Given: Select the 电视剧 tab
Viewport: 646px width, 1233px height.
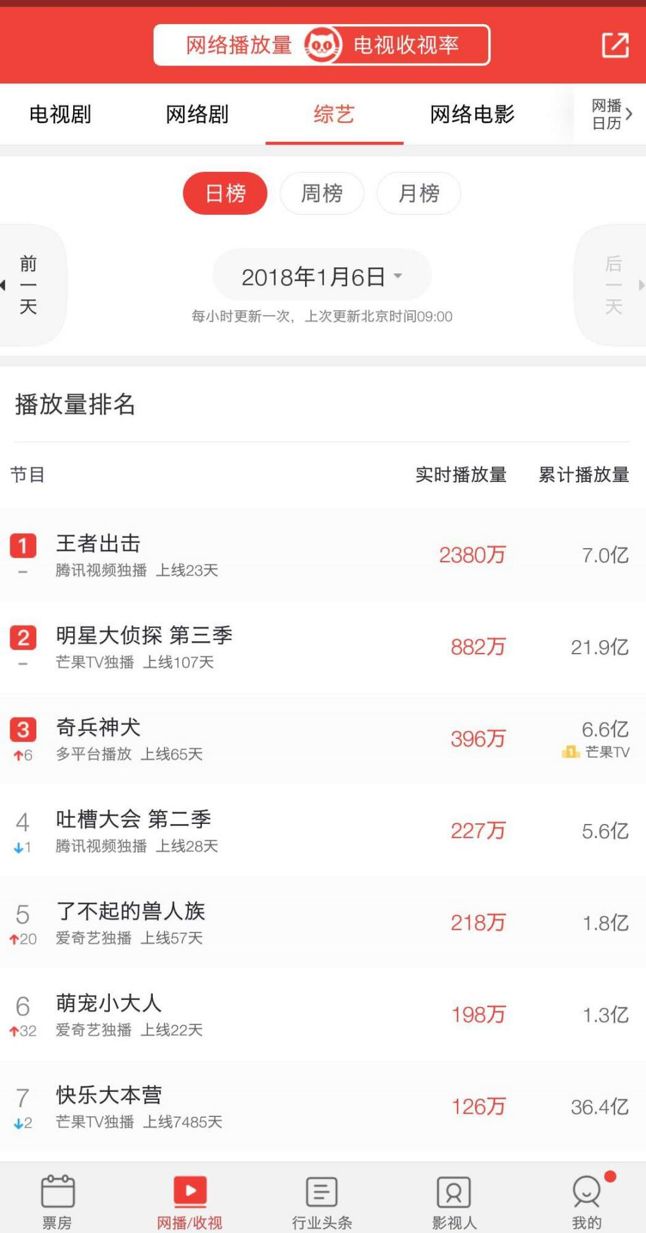Looking at the screenshot, I should [x=60, y=114].
